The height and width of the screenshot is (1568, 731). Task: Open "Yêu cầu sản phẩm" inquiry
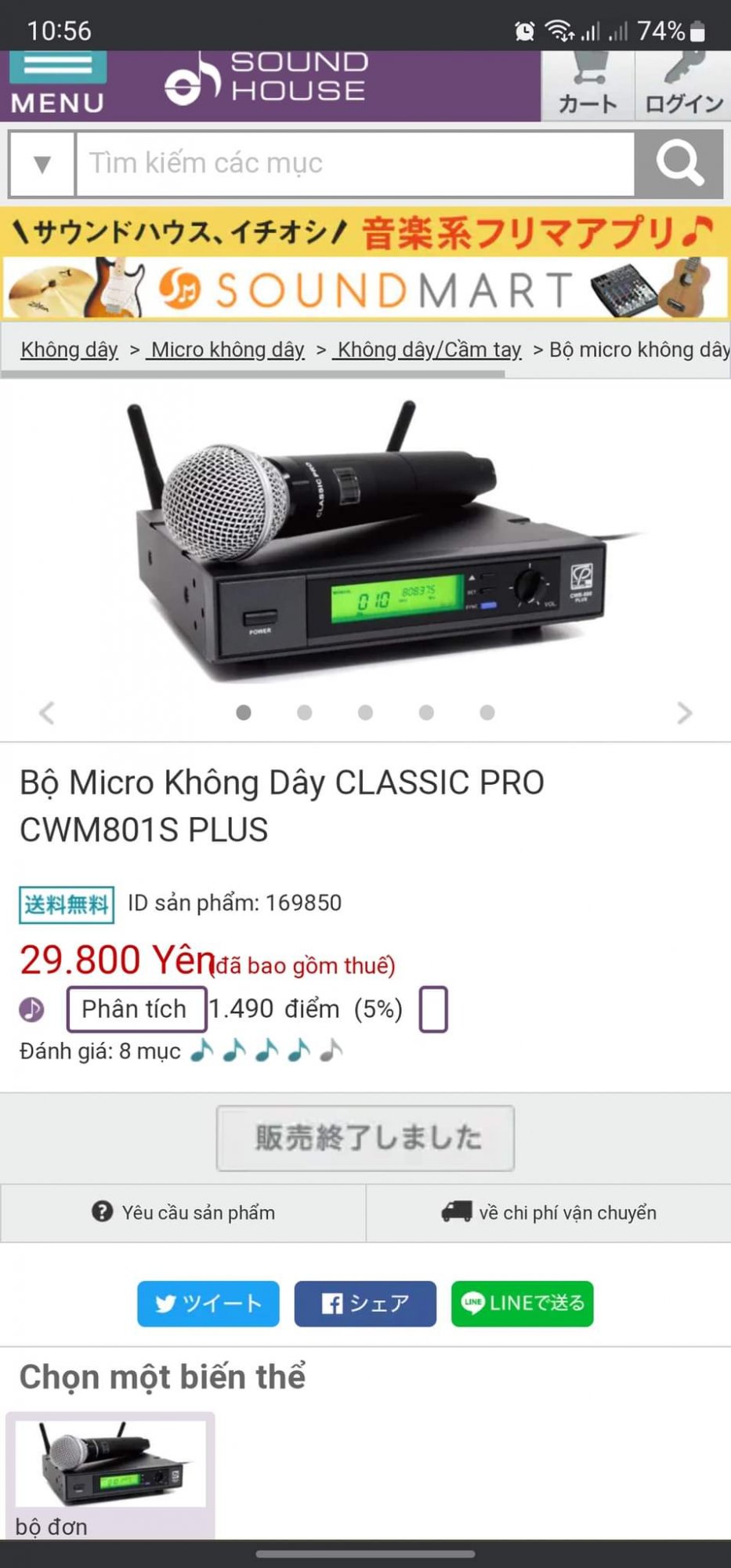click(183, 1213)
